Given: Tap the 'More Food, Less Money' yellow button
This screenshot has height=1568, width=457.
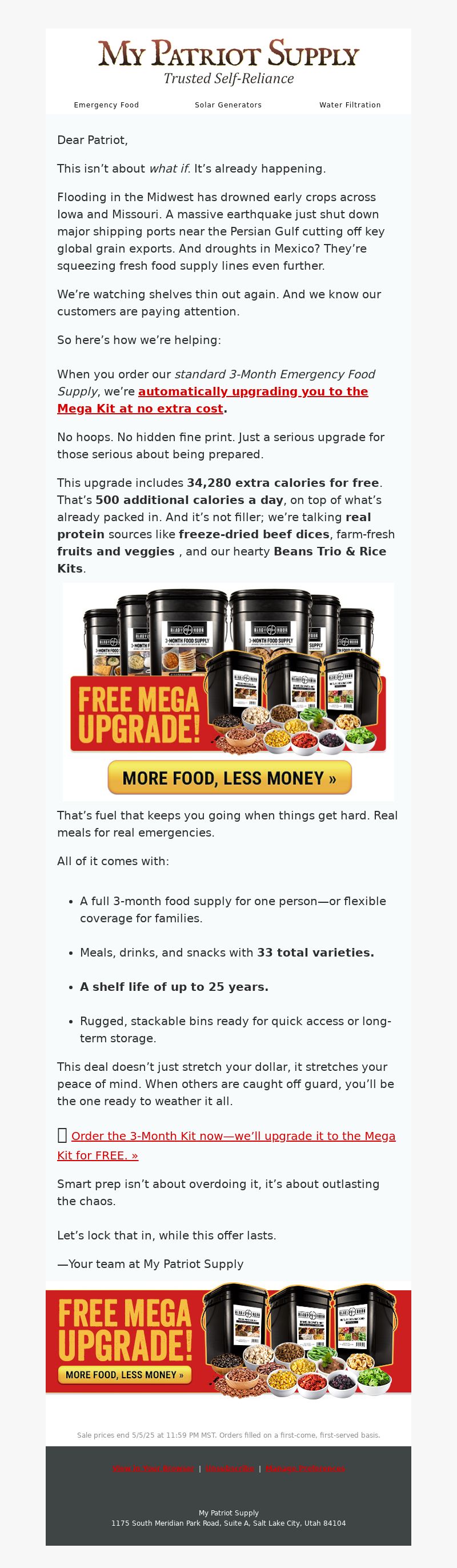Looking at the screenshot, I should (x=230, y=777).
